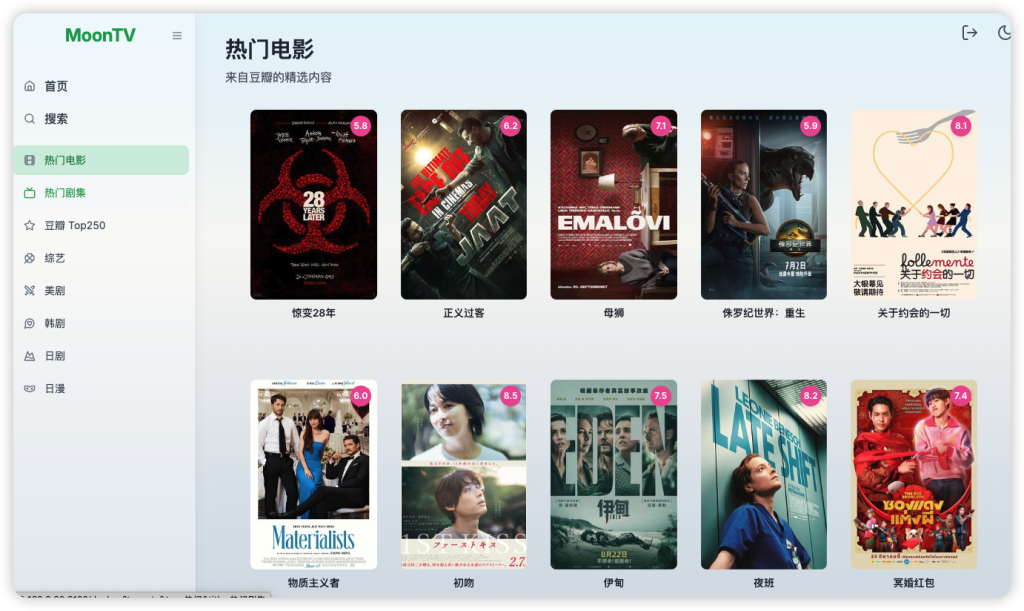Toggle dark mode moon icon
Image resolution: width=1024 pixels, height=611 pixels.
pos(1005,33)
